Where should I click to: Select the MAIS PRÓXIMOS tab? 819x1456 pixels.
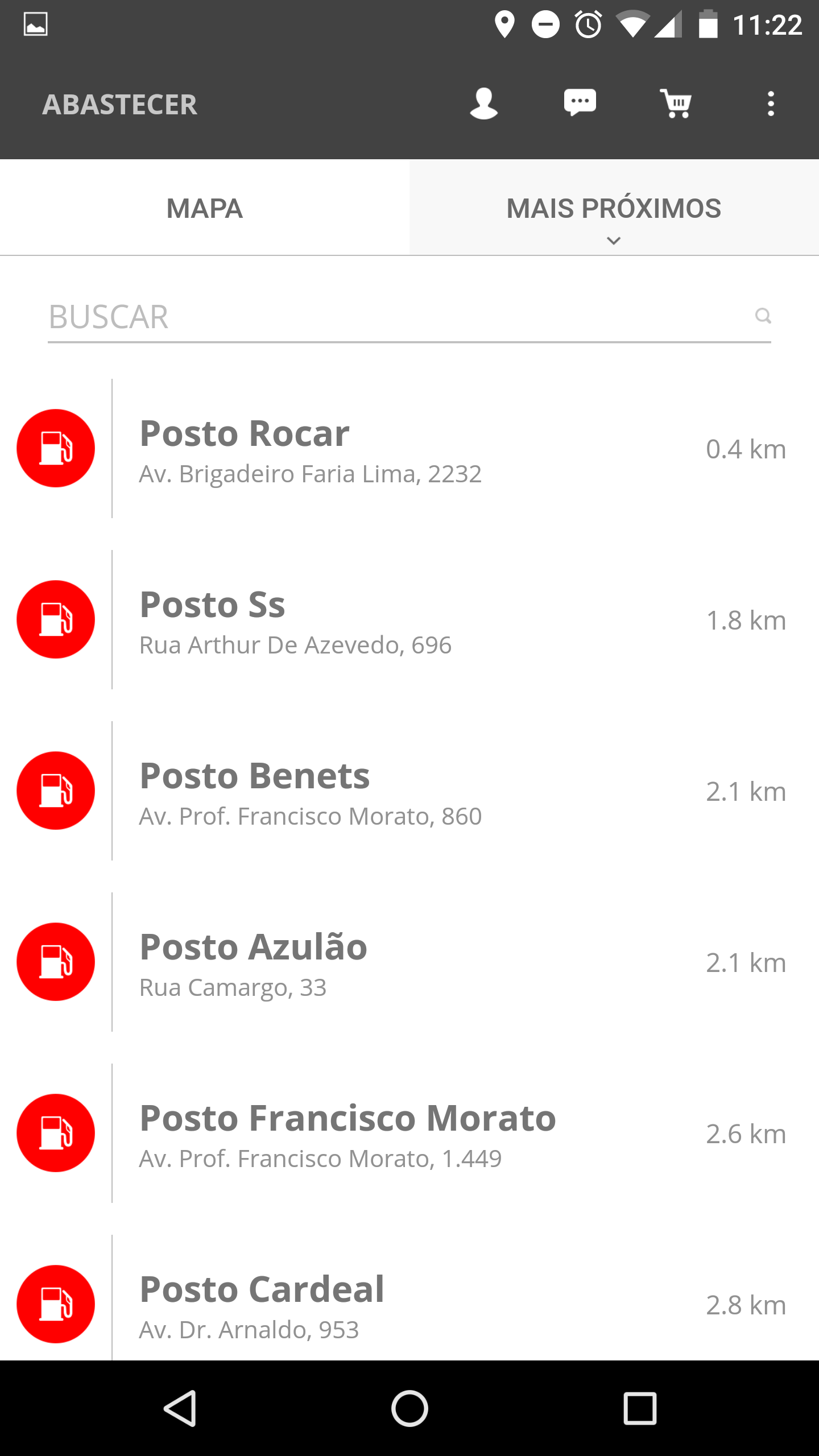click(614, 208)
